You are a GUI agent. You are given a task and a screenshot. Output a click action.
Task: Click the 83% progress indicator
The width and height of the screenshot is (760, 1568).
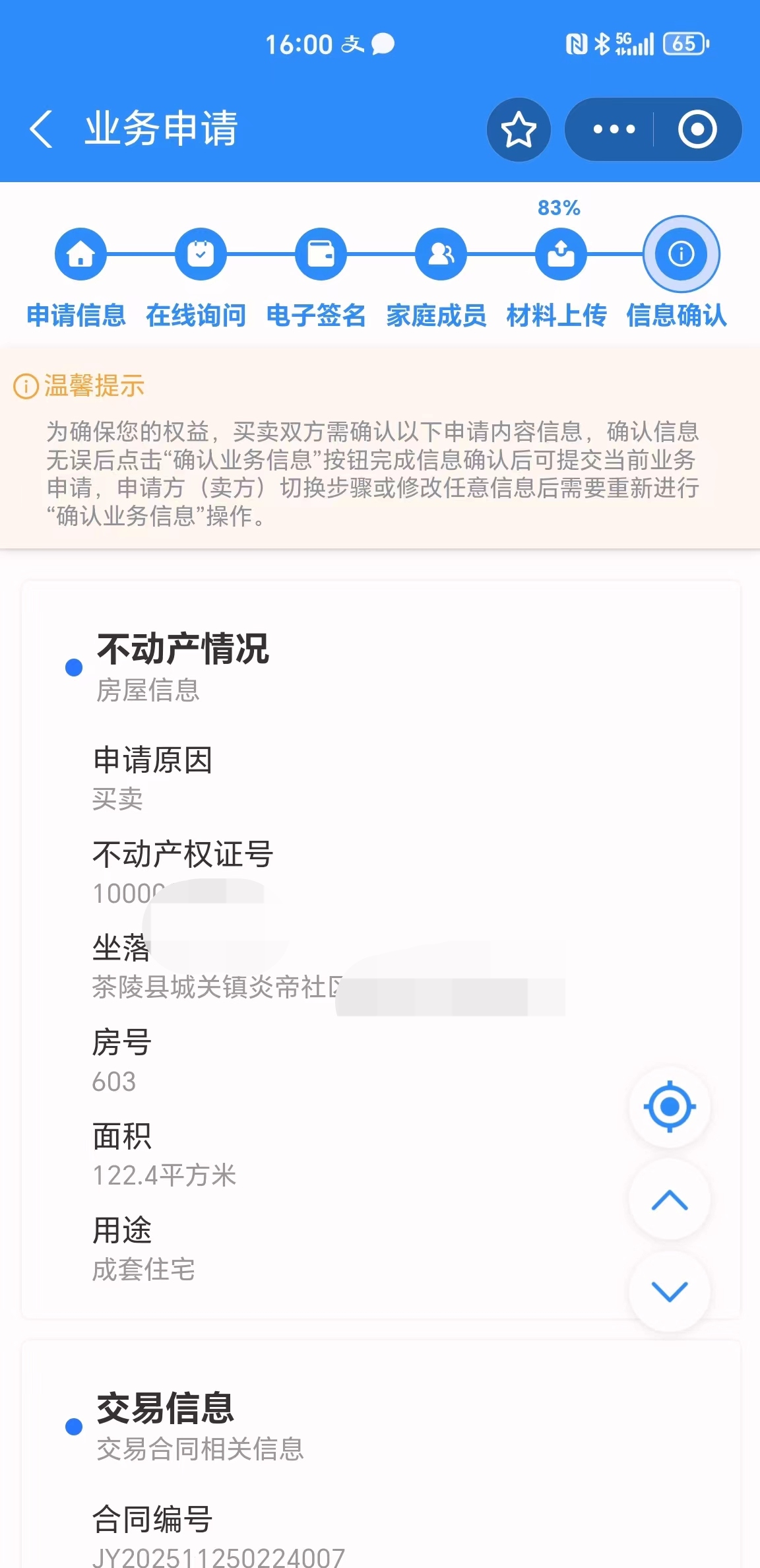558,208
